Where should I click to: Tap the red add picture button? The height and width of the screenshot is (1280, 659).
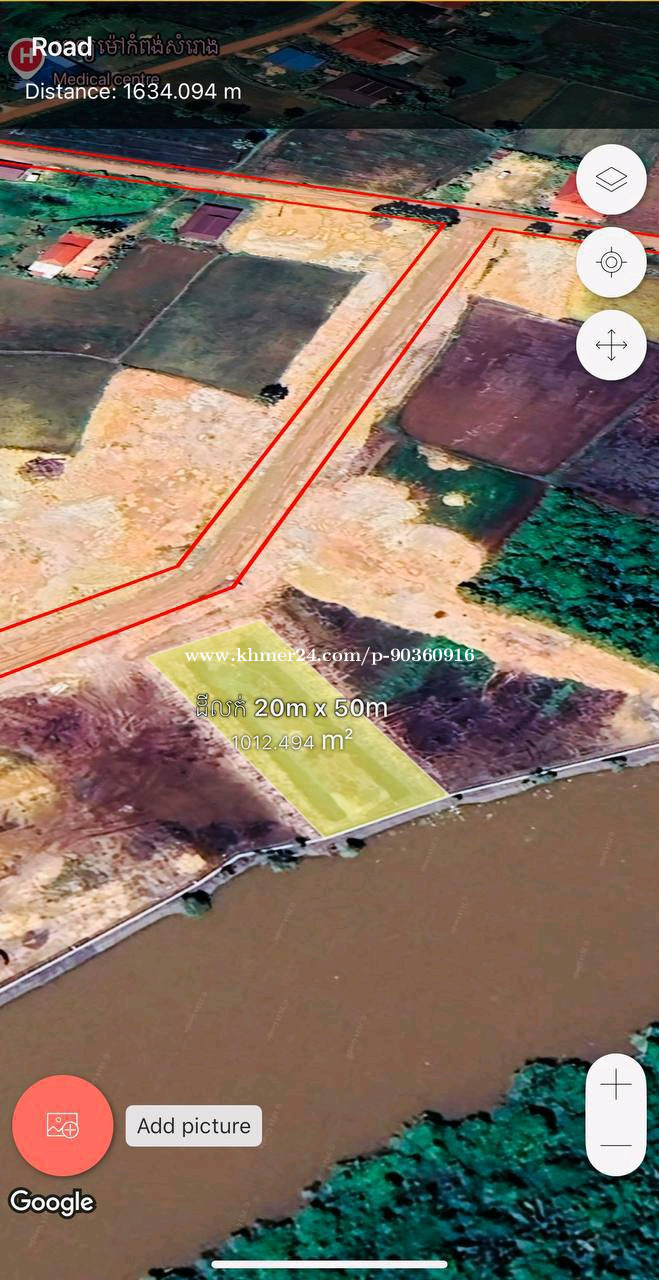tap(62, 1125)
